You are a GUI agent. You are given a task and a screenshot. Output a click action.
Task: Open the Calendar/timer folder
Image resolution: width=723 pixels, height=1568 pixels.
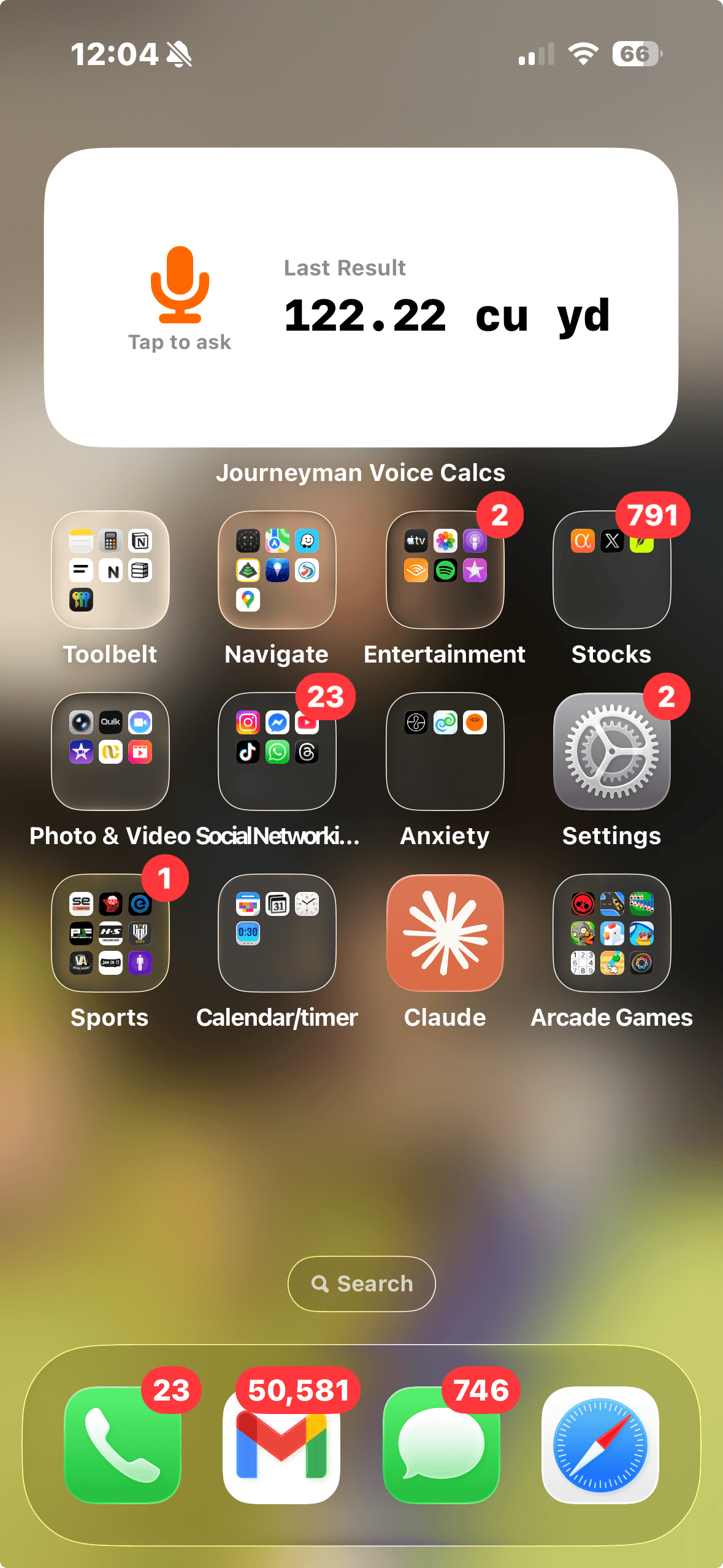[277, 933]
